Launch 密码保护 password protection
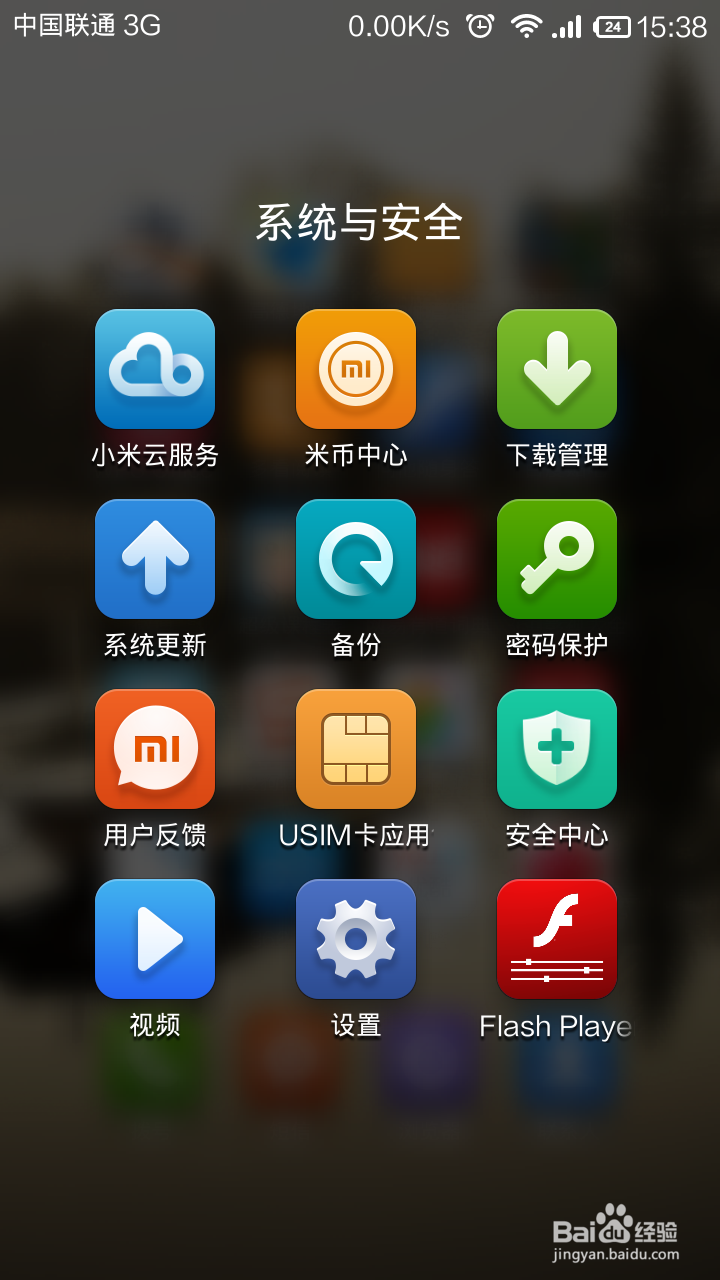 (557, 559)
